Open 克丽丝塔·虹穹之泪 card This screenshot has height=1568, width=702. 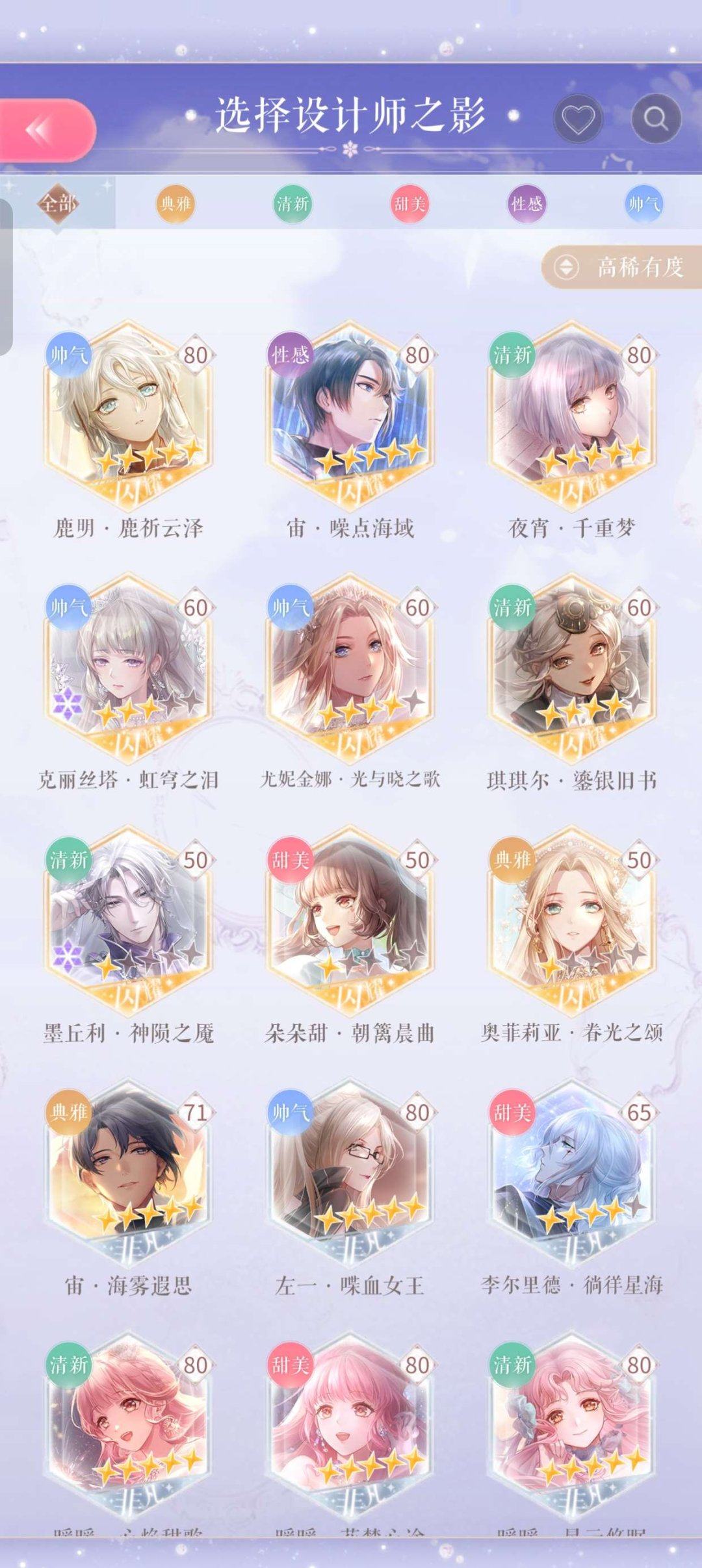click(128, 669)
